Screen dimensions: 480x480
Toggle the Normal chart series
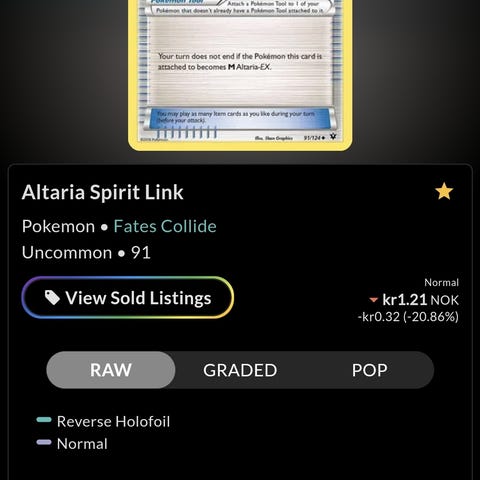point(72,444)
